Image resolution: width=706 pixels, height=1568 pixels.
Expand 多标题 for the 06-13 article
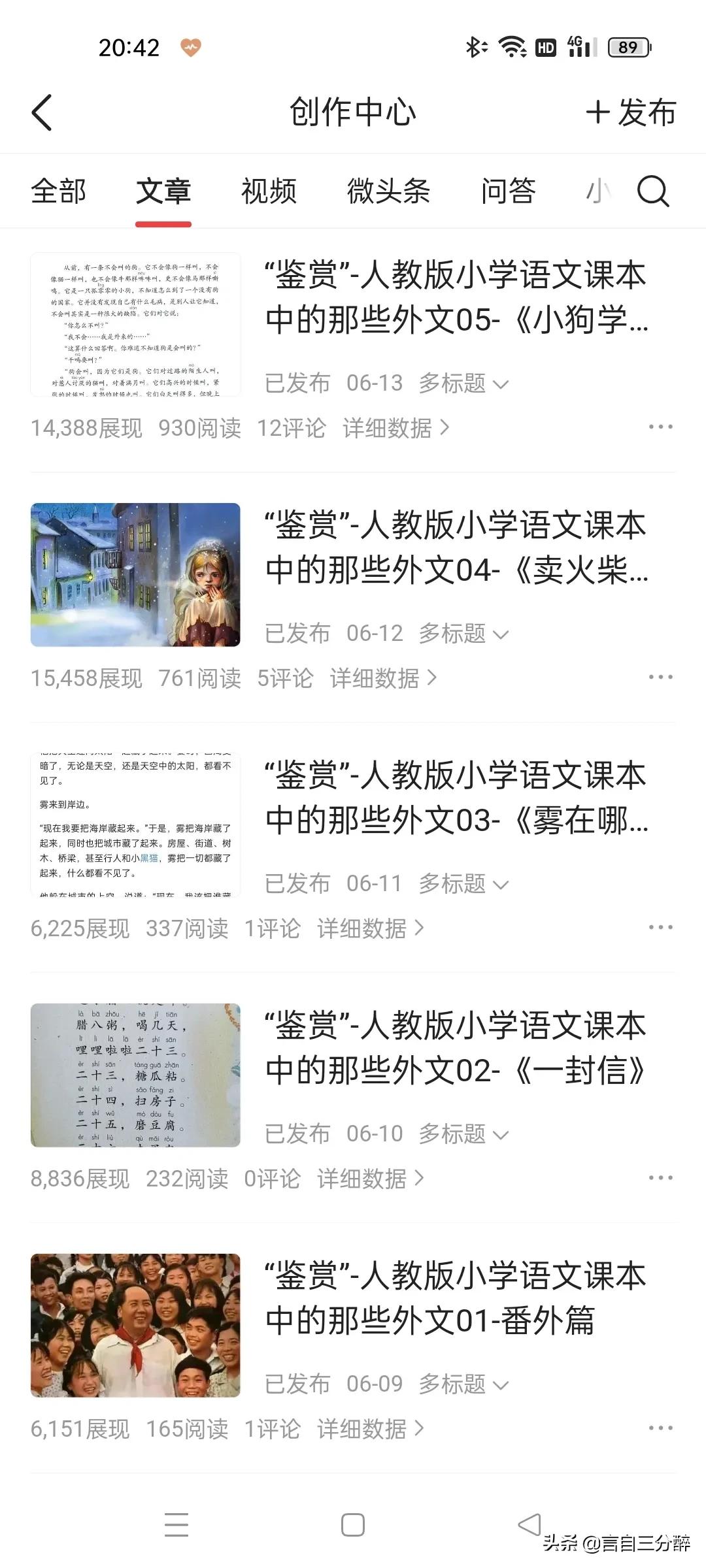tap(463, 384)
